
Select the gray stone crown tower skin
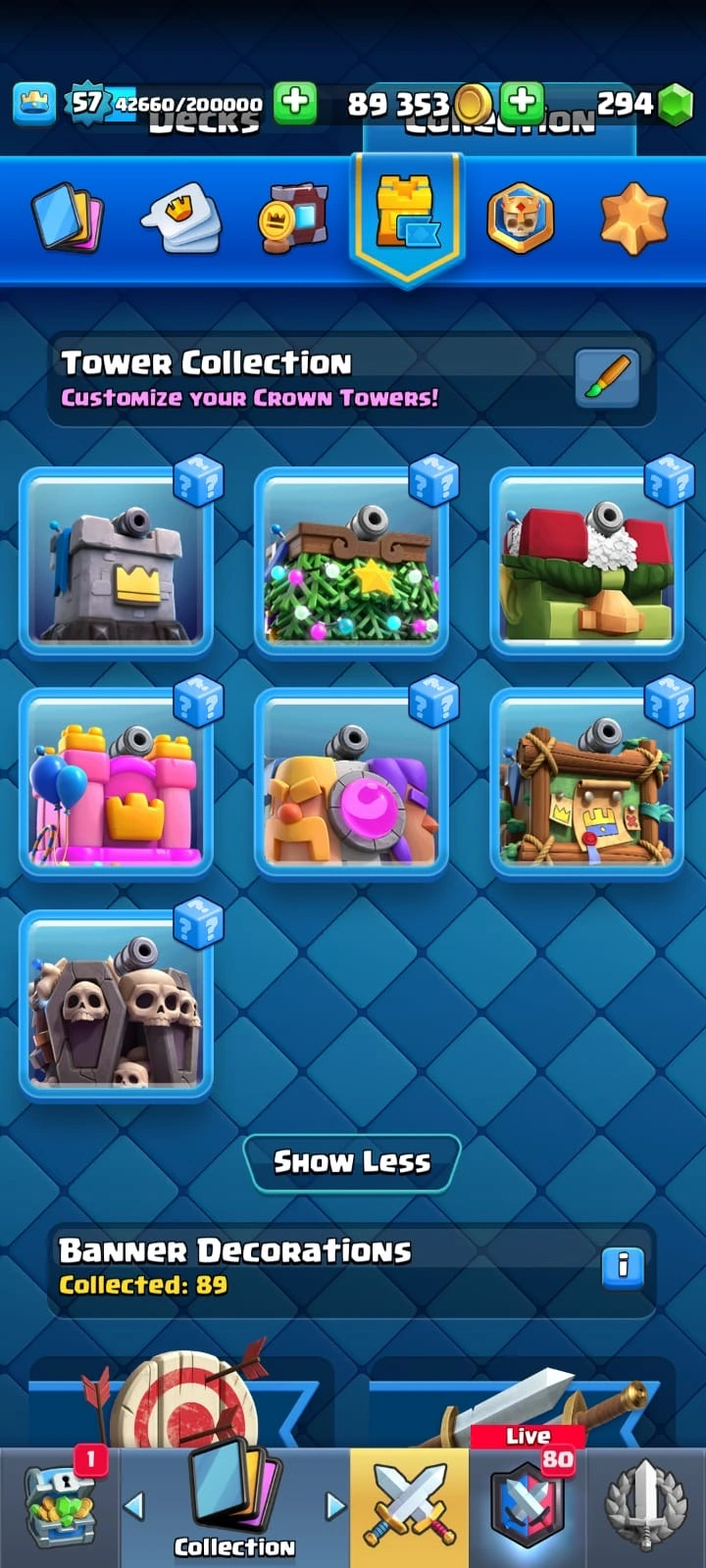116,563
